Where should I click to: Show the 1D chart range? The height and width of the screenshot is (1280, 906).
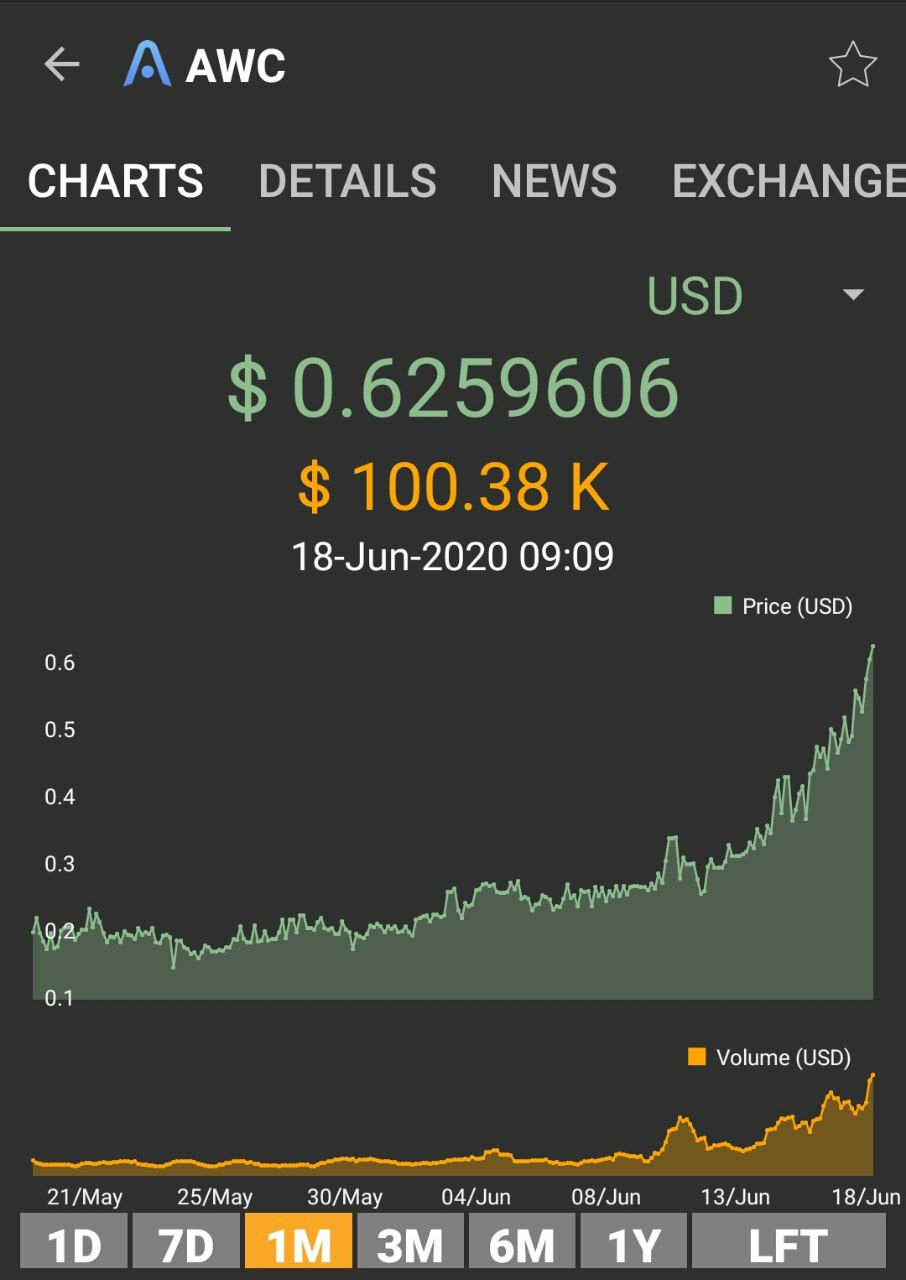coord(74,1242)
